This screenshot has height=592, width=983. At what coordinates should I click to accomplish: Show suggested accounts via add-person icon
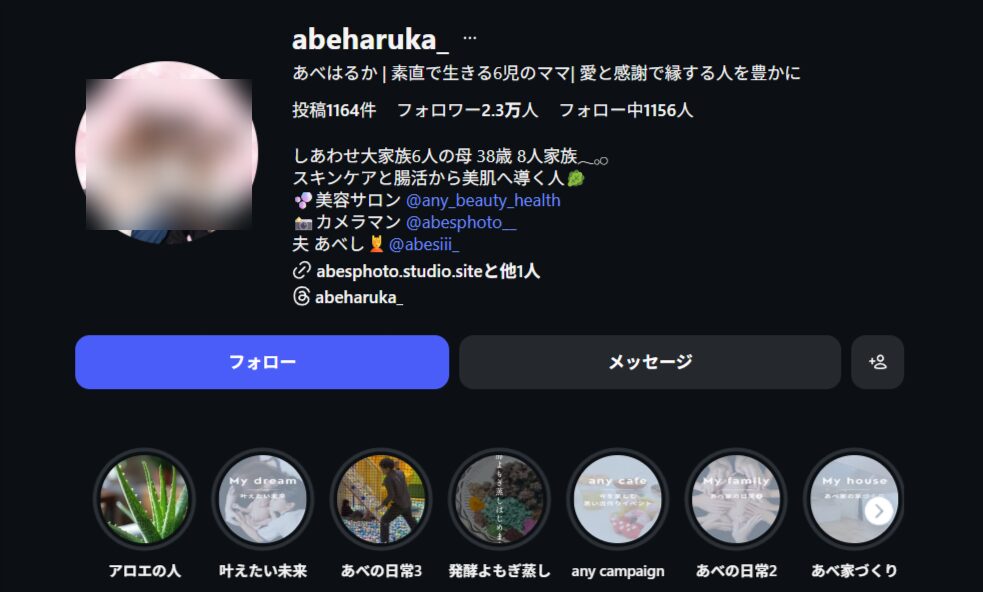pos(877,362)
